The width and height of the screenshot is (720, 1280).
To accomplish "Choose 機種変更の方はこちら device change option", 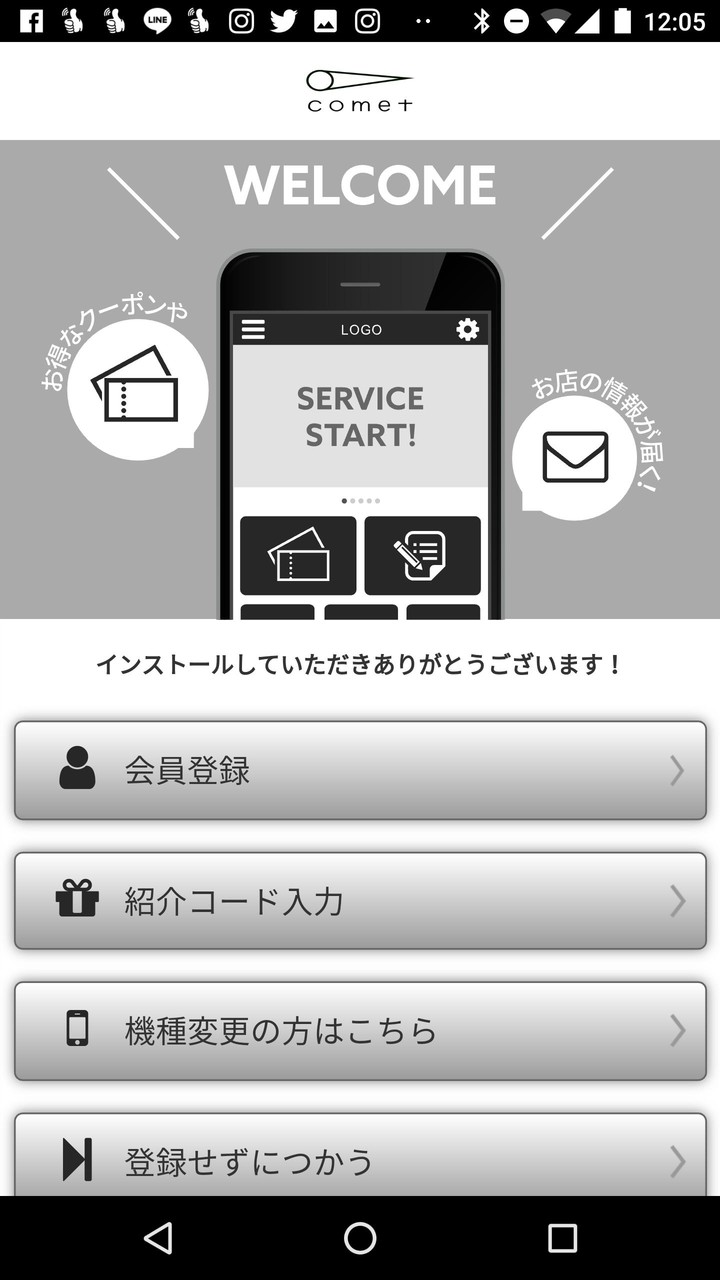I will click(x=360, y=1031).
